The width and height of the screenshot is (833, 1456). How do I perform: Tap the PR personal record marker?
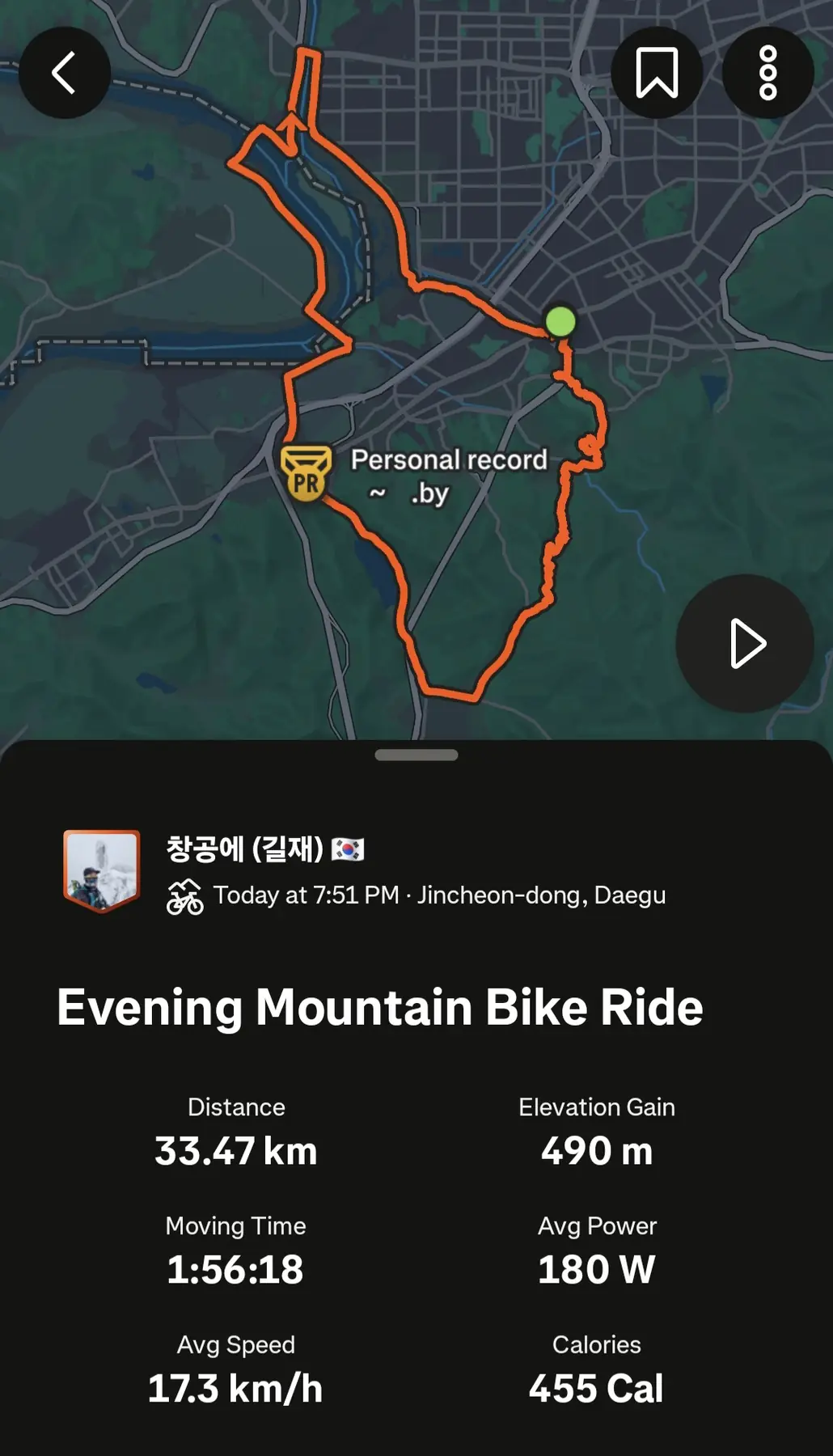point(306,473)
